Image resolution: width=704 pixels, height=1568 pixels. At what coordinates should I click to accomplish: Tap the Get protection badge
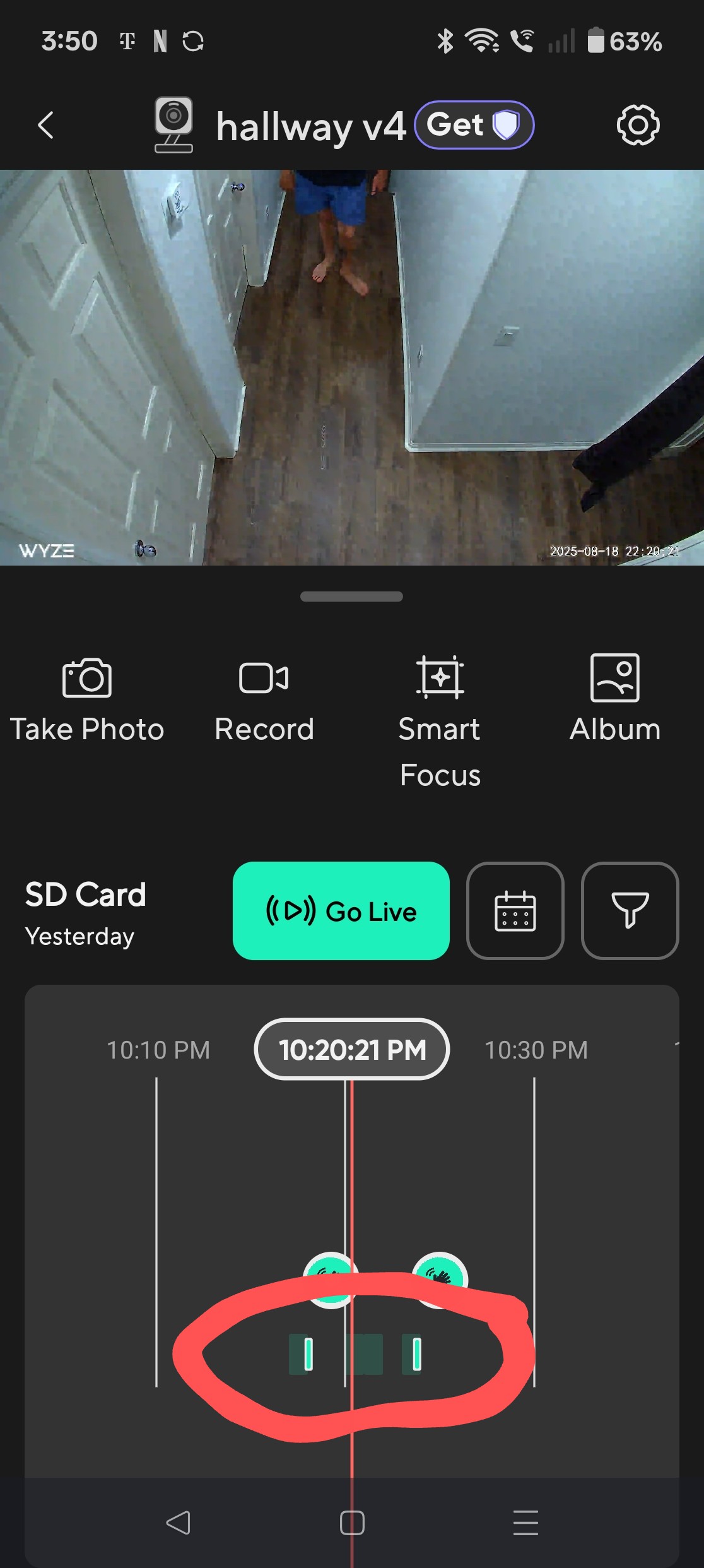(474, 125)
